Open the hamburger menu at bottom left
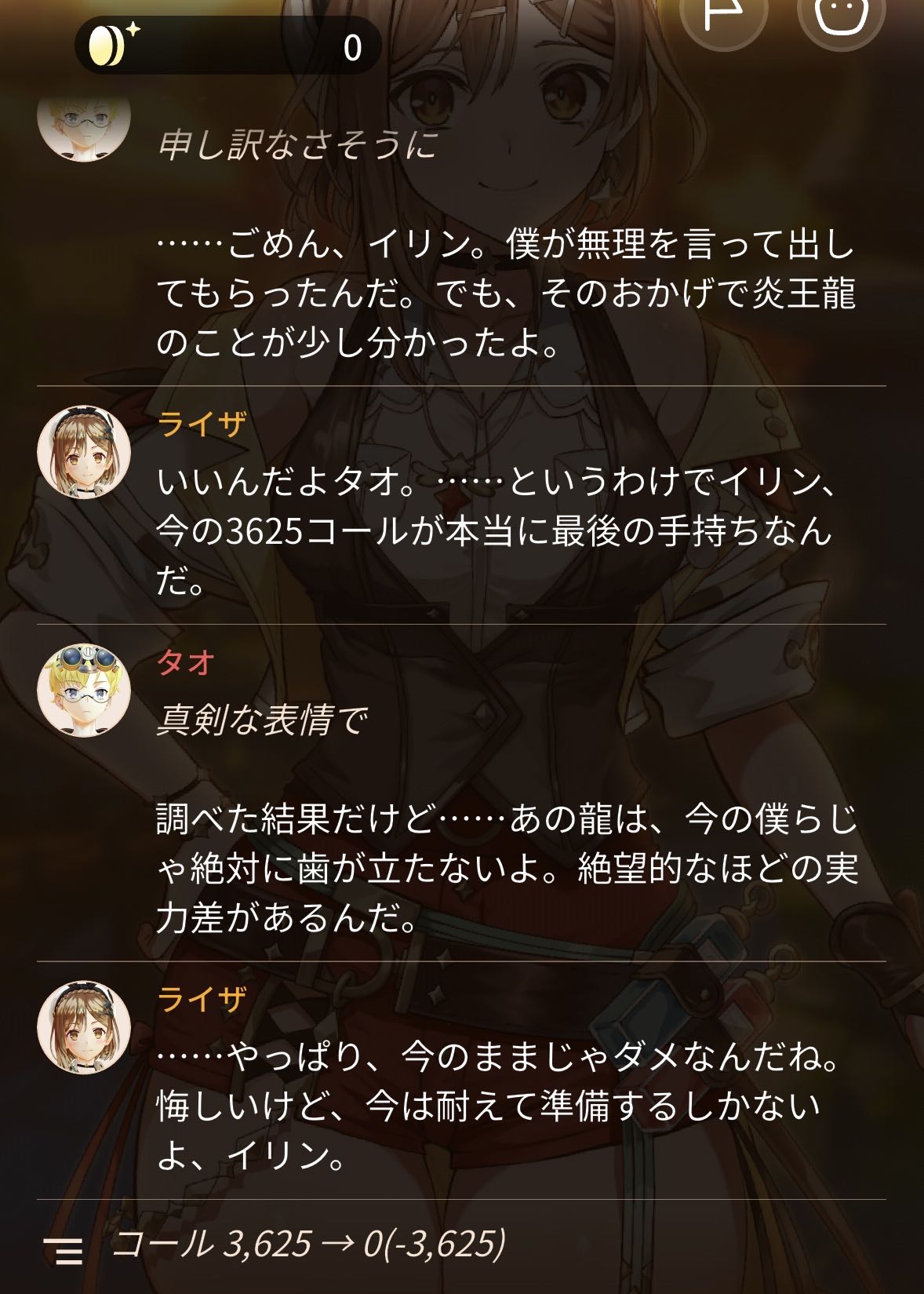 click(x=64, y=1250)
